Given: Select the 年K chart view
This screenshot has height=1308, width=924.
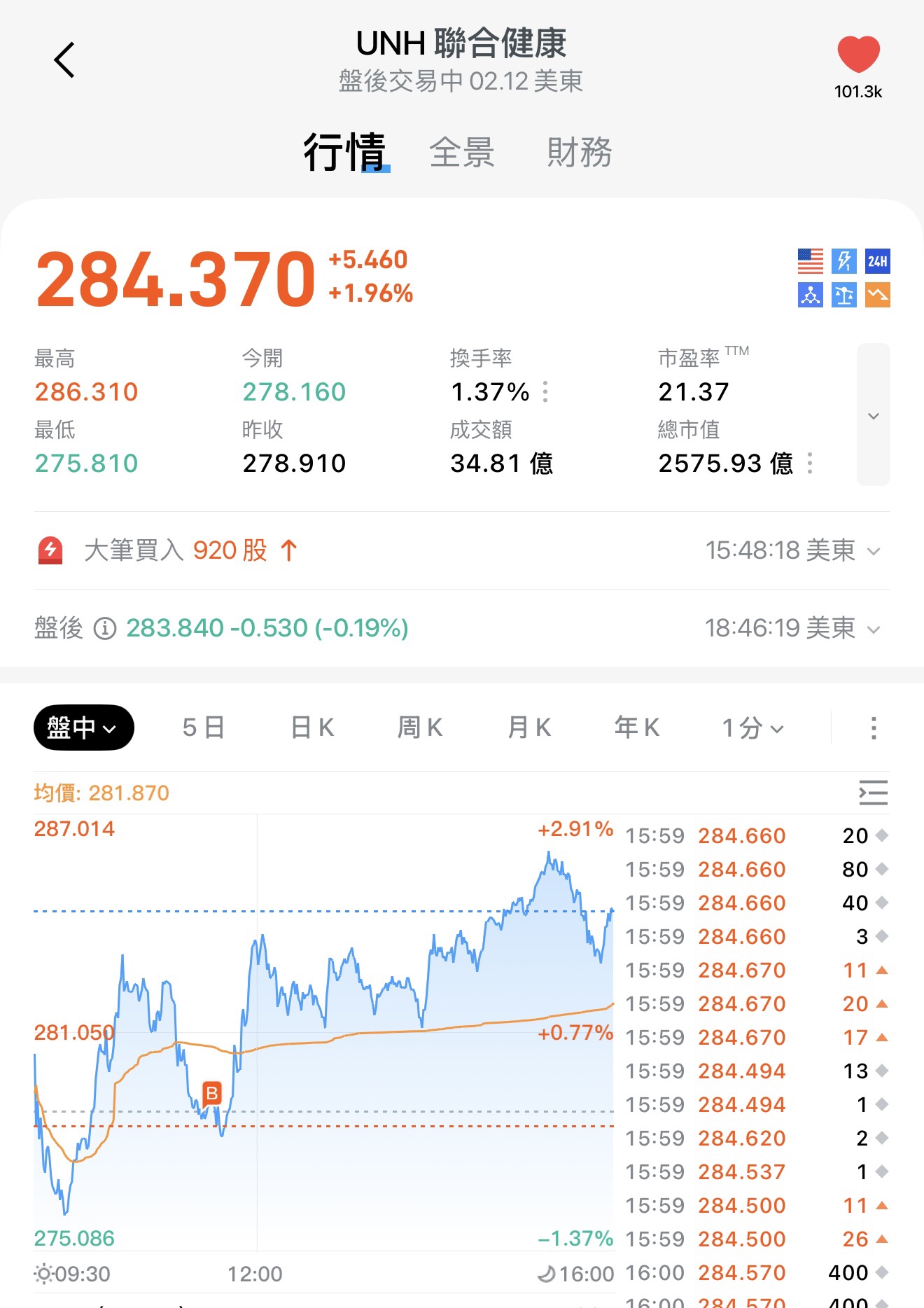Looking at the screenshot, I should click(x=637, y=728).
